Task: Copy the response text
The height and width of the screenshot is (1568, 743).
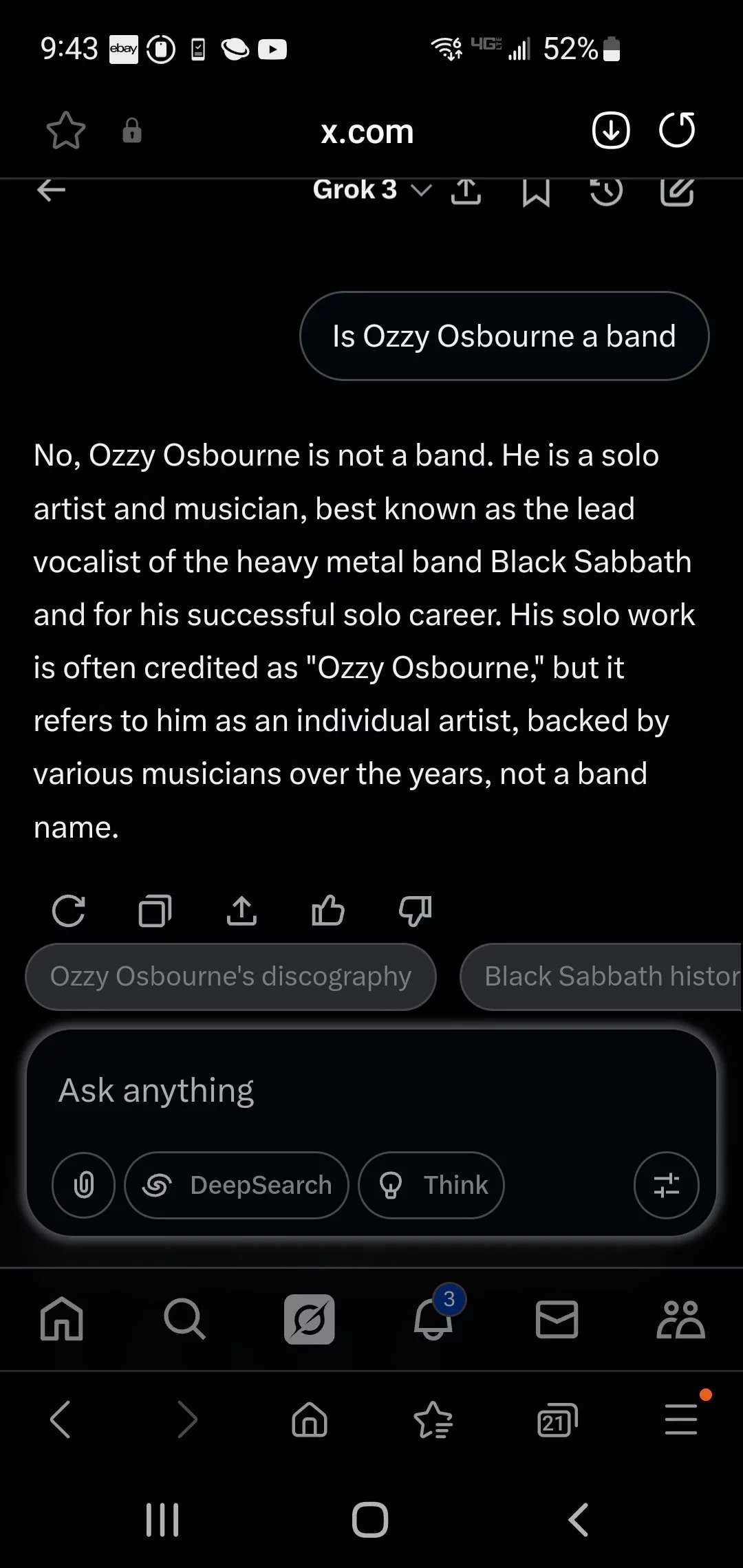Action: click(155, 911)
